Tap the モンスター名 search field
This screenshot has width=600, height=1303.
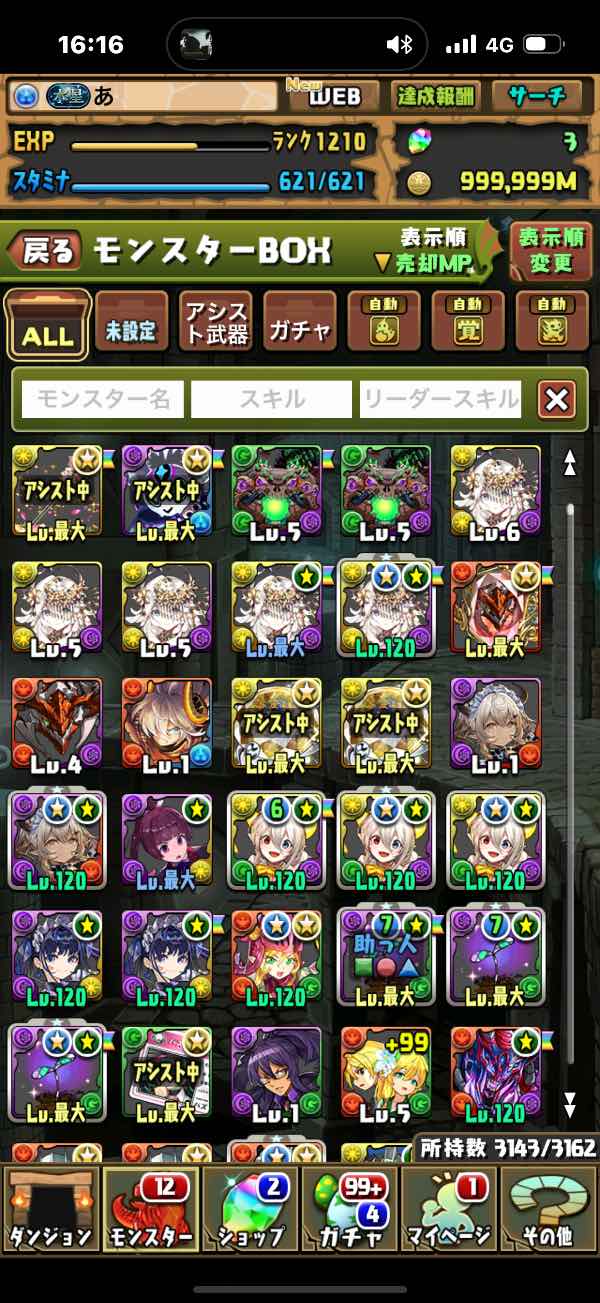coord(103,400)
